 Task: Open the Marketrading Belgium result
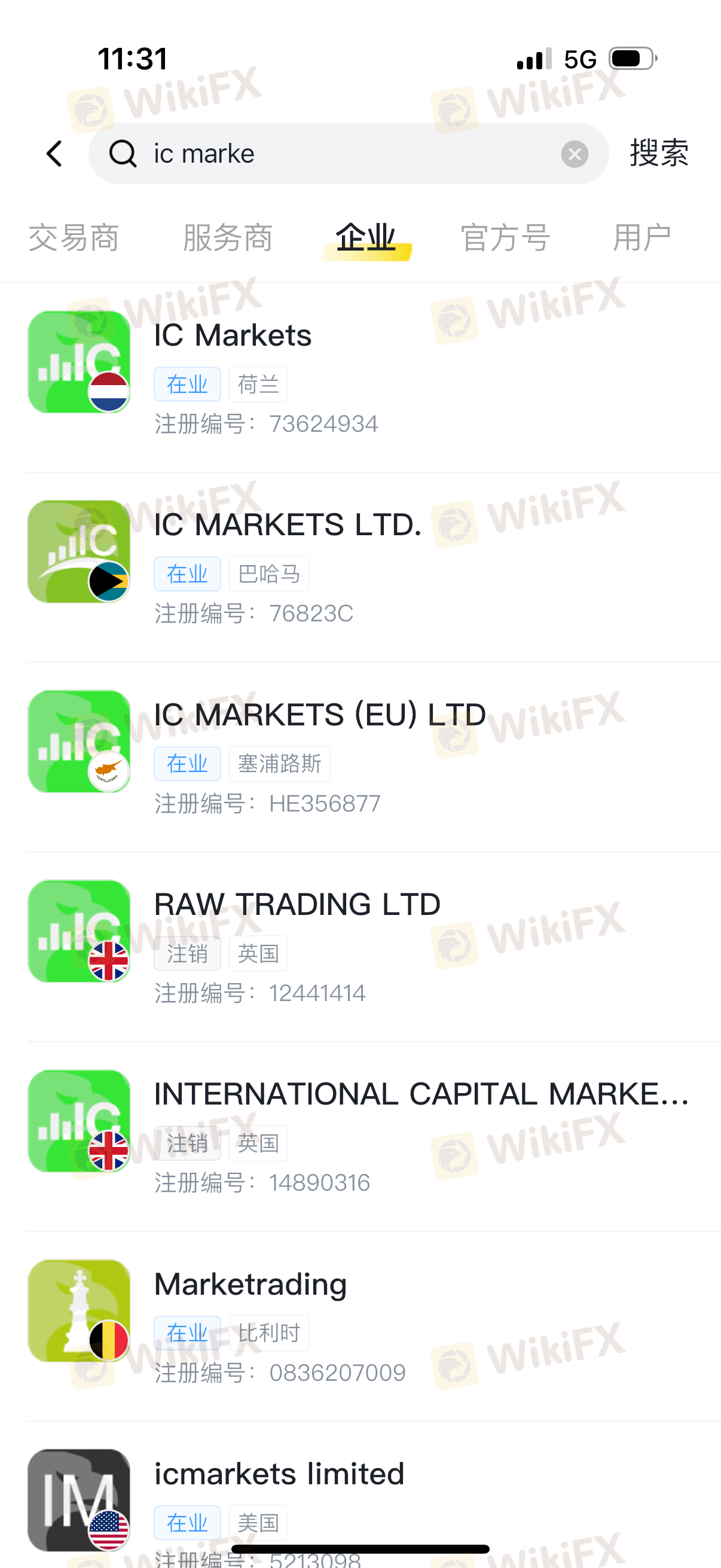[365, 1326]
